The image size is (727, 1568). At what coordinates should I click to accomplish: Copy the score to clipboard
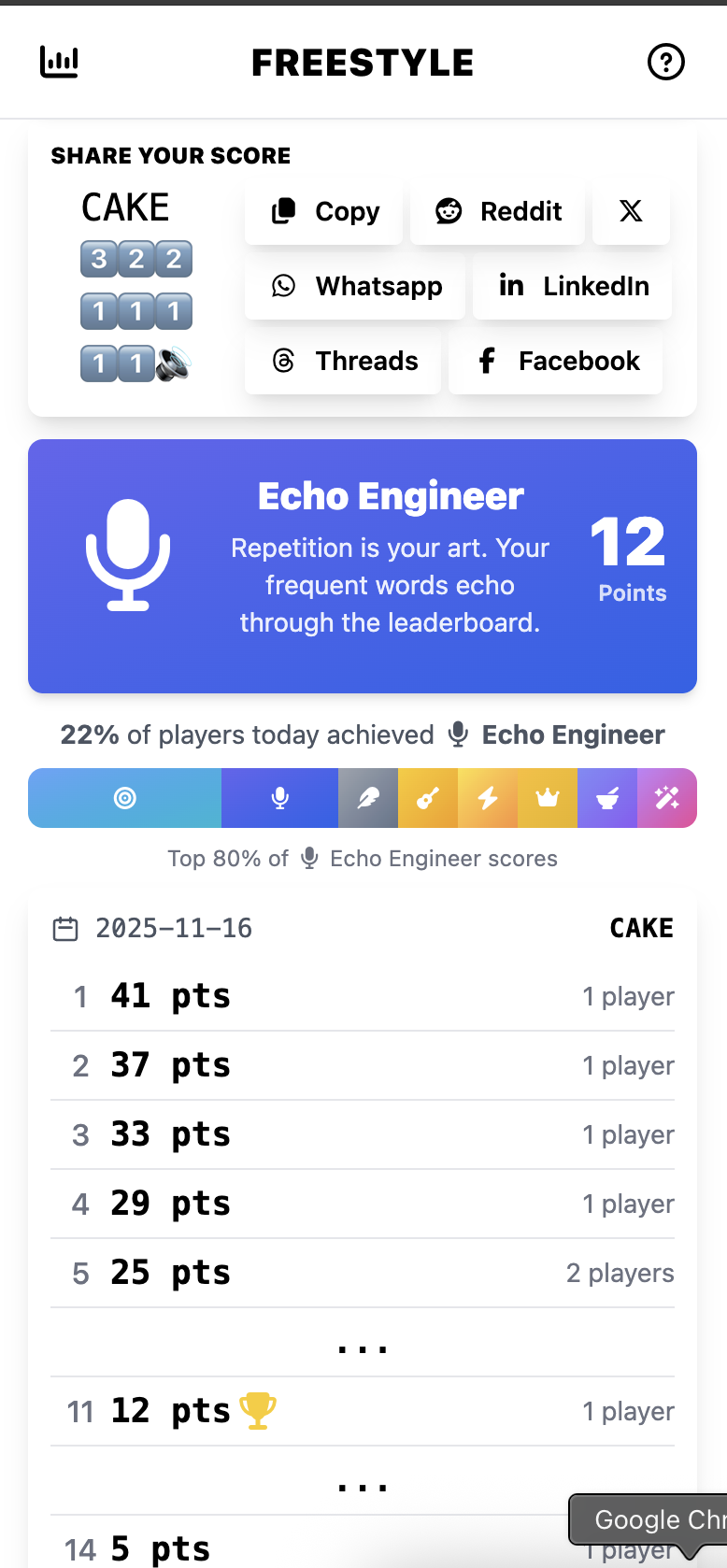tap(324, 211)
